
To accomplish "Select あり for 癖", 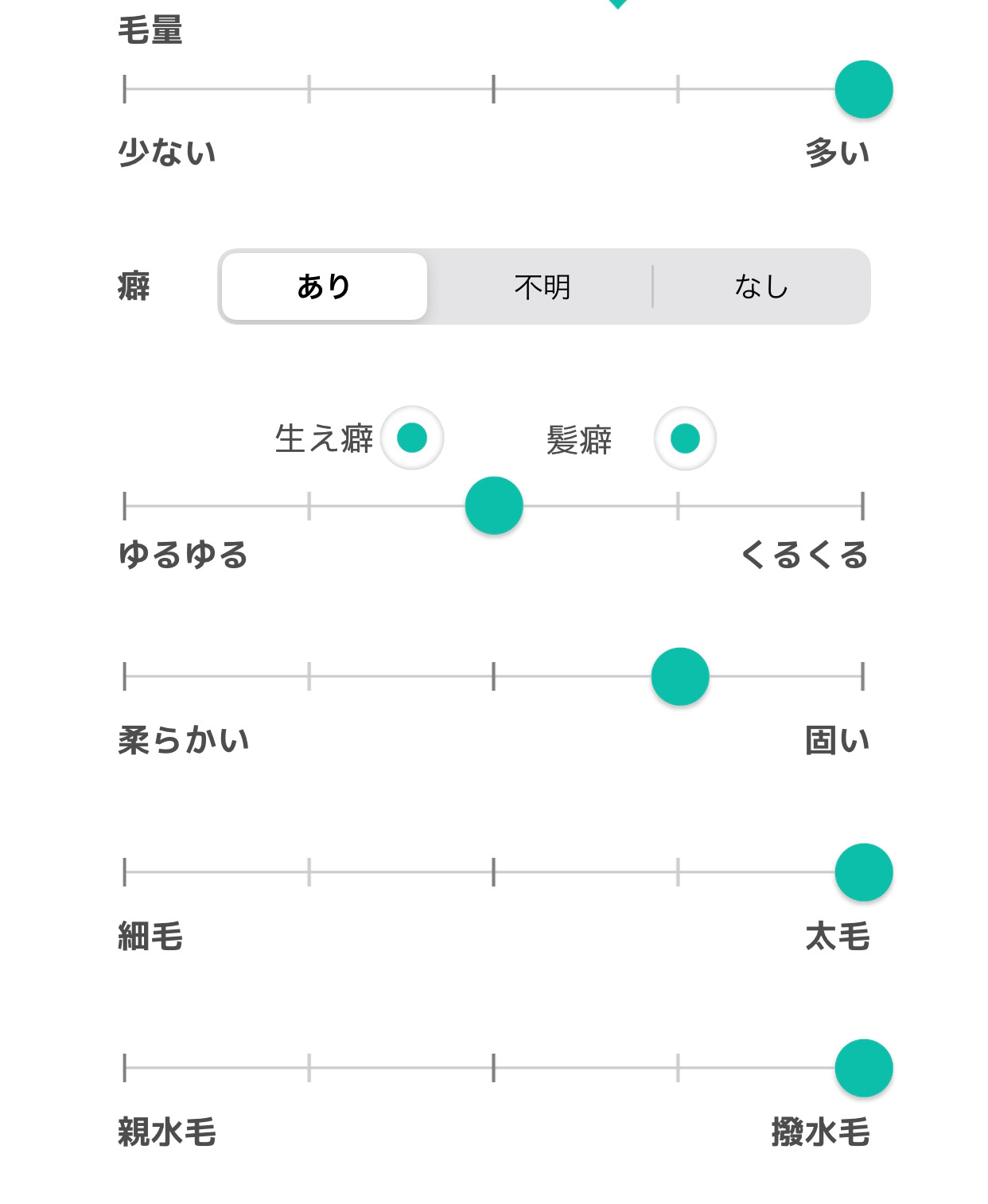I will [x=324, y=286].
